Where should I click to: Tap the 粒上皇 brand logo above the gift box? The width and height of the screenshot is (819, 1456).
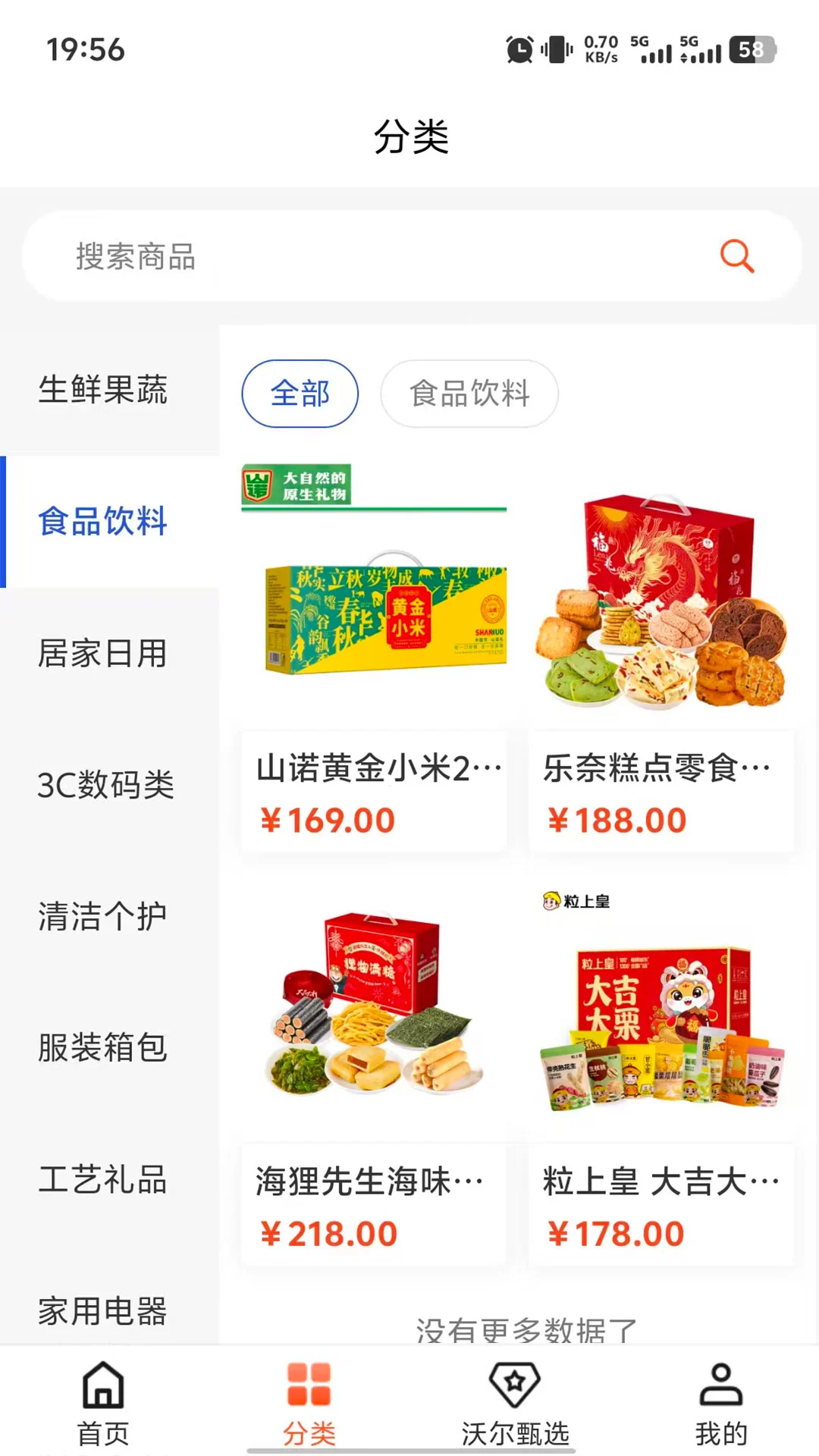point(578,901)
